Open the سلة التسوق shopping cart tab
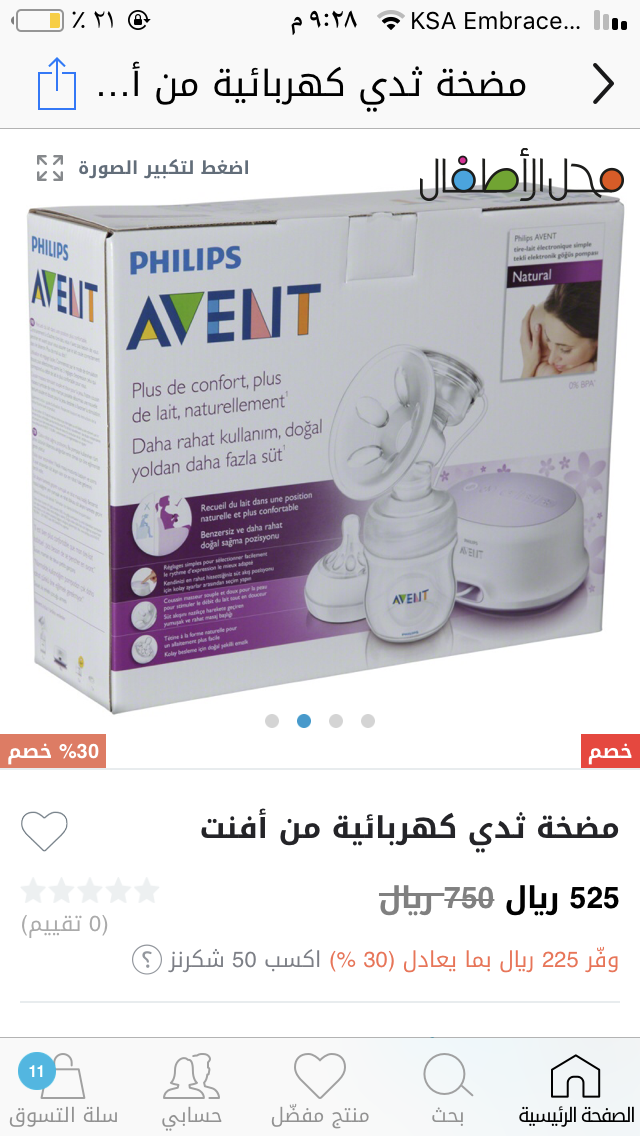640x1136 pixels. tap(62, 1088)
